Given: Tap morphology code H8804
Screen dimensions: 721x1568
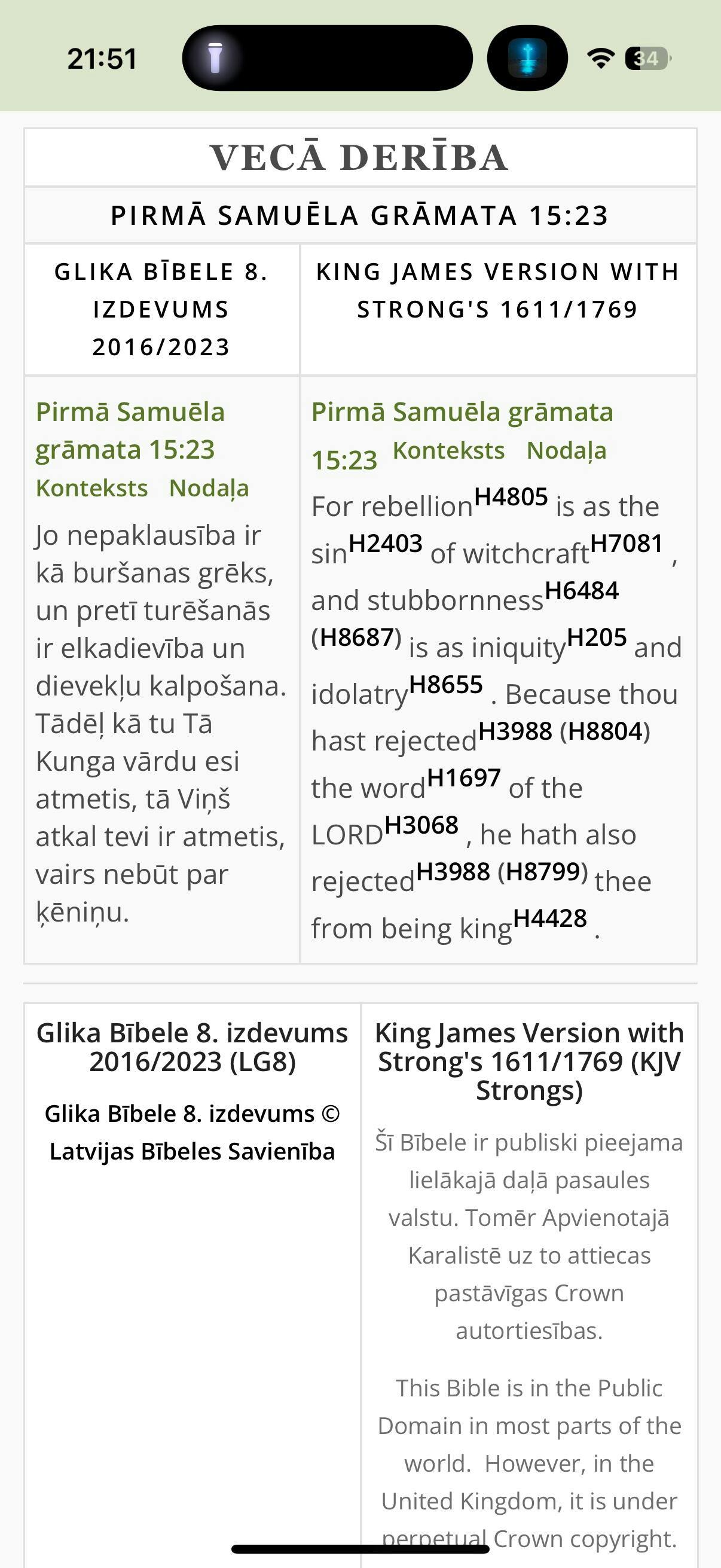Looking at the screenshot, I should 605,731.
